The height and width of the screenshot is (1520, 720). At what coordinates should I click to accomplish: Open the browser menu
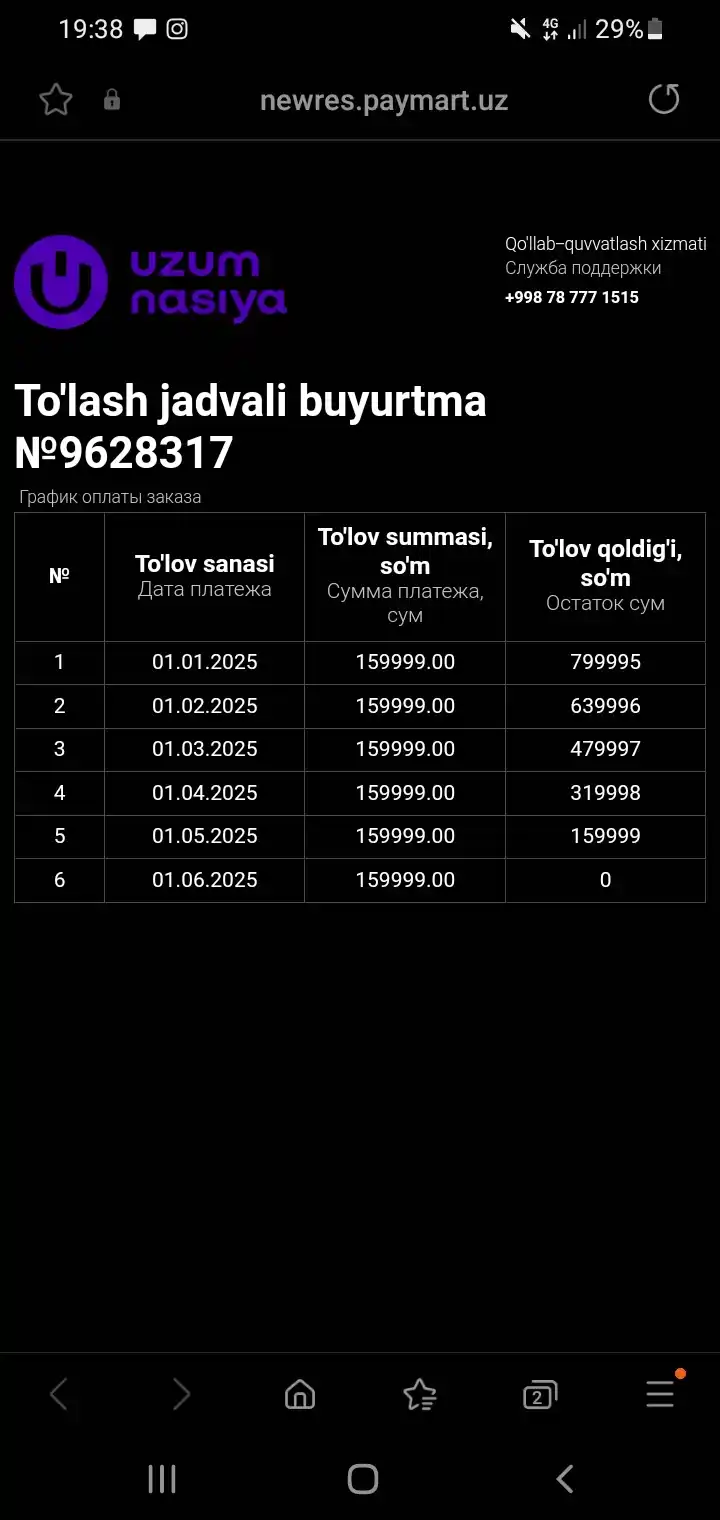660,1394
